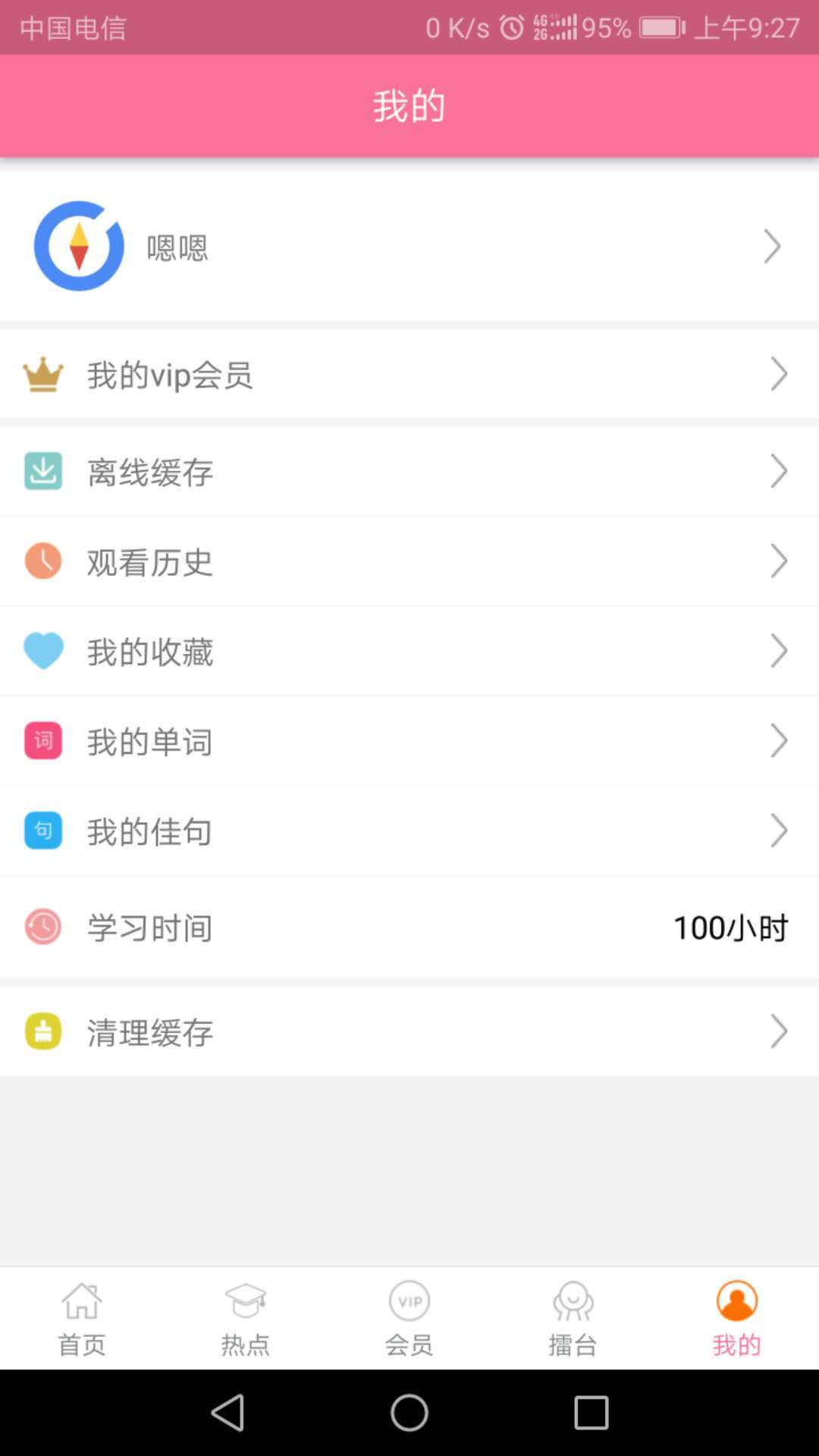Screen dimensions: 819x1456
Task: Select the VIP 会员 tab
Action: pos(409,1319)
